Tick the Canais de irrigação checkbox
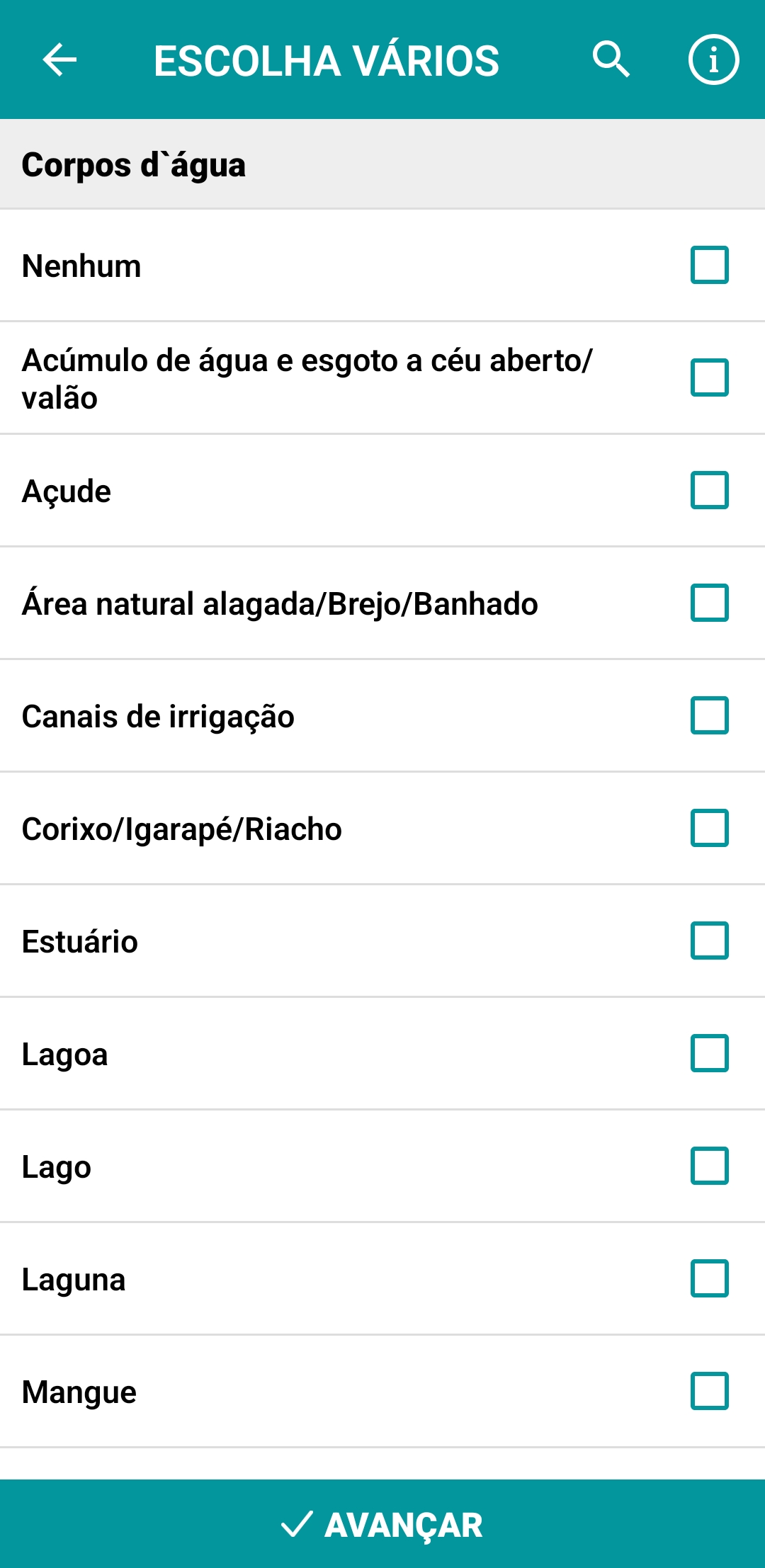This screenshot has width=765, height=1568. [x=709, y=716]
